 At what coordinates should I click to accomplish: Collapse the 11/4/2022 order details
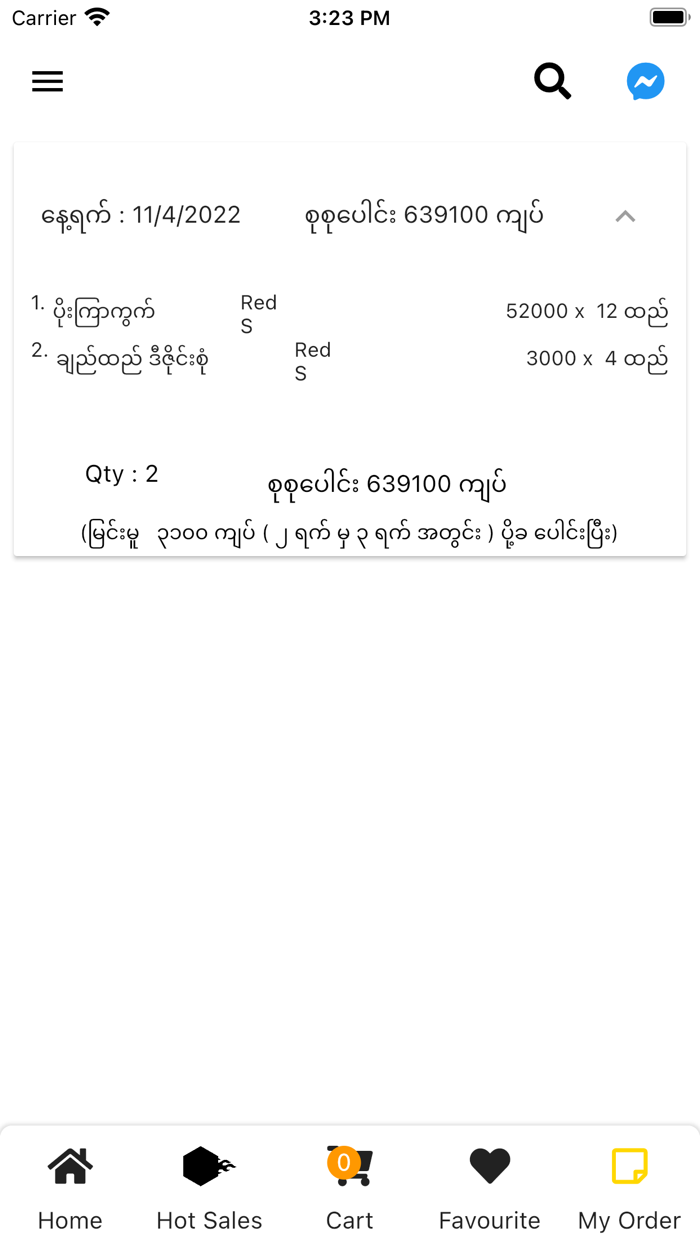click(625, 216)
